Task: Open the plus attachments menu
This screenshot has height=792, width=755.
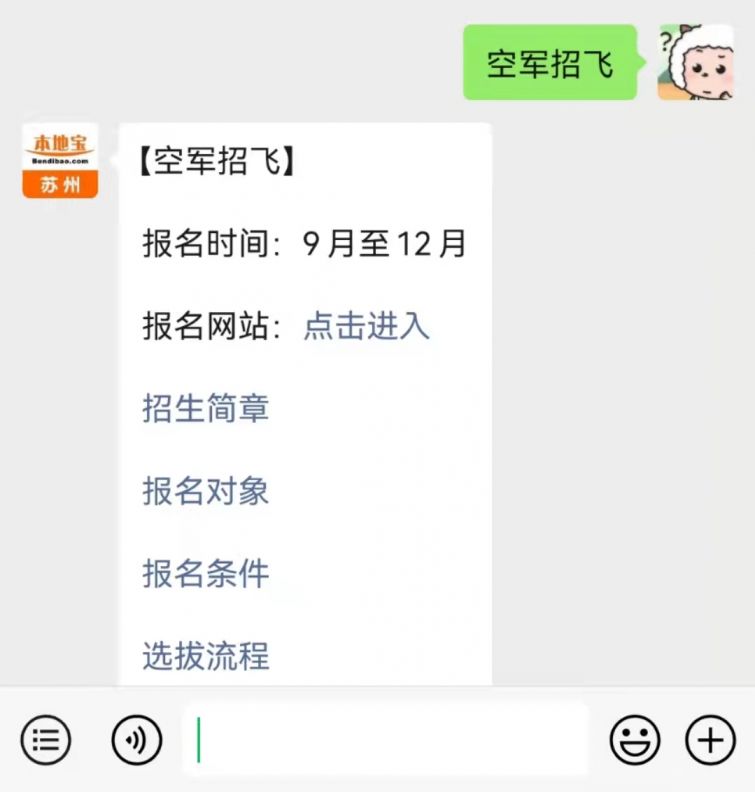Action: (x=710, y=740)
